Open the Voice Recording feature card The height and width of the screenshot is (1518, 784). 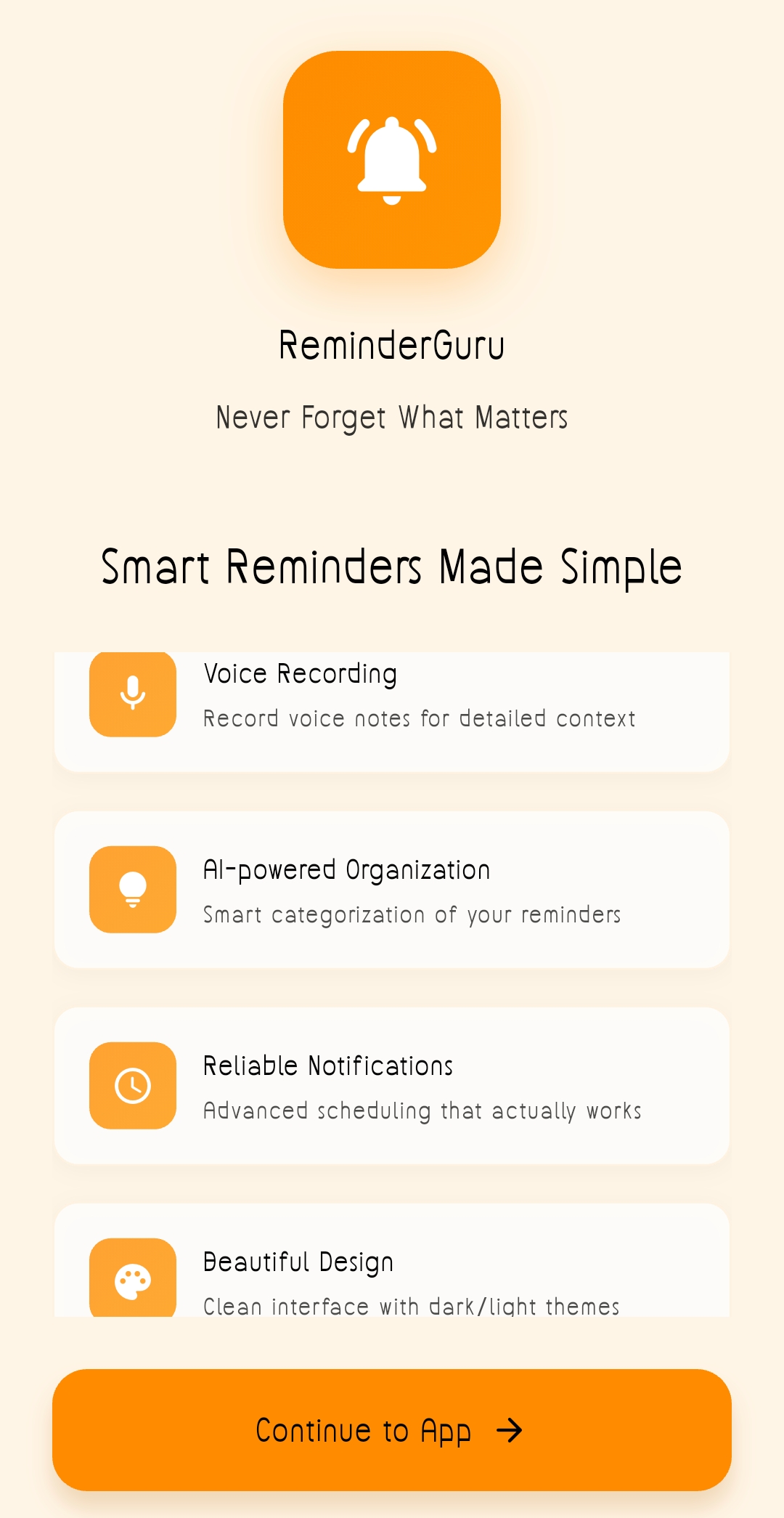392,708
